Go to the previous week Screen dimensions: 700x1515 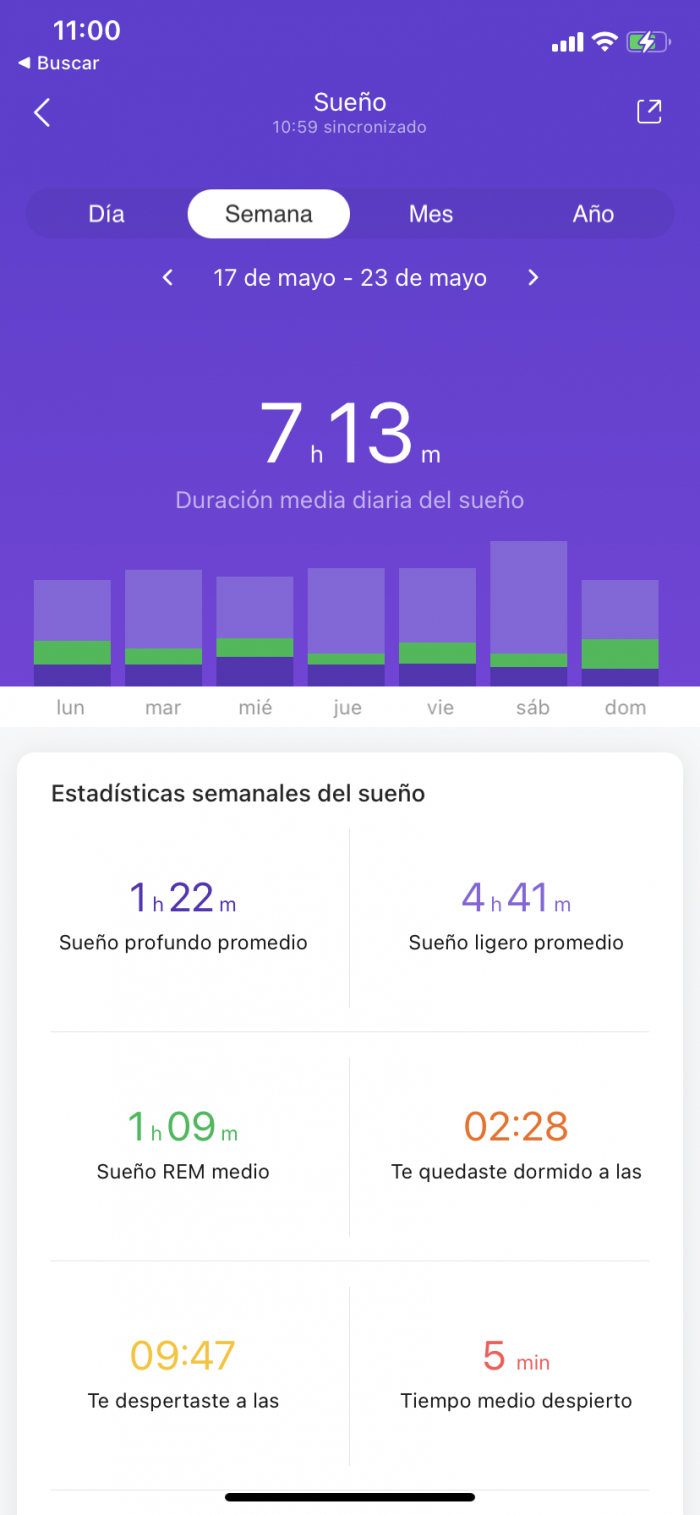pyautogui.click(x=168, y=278)
